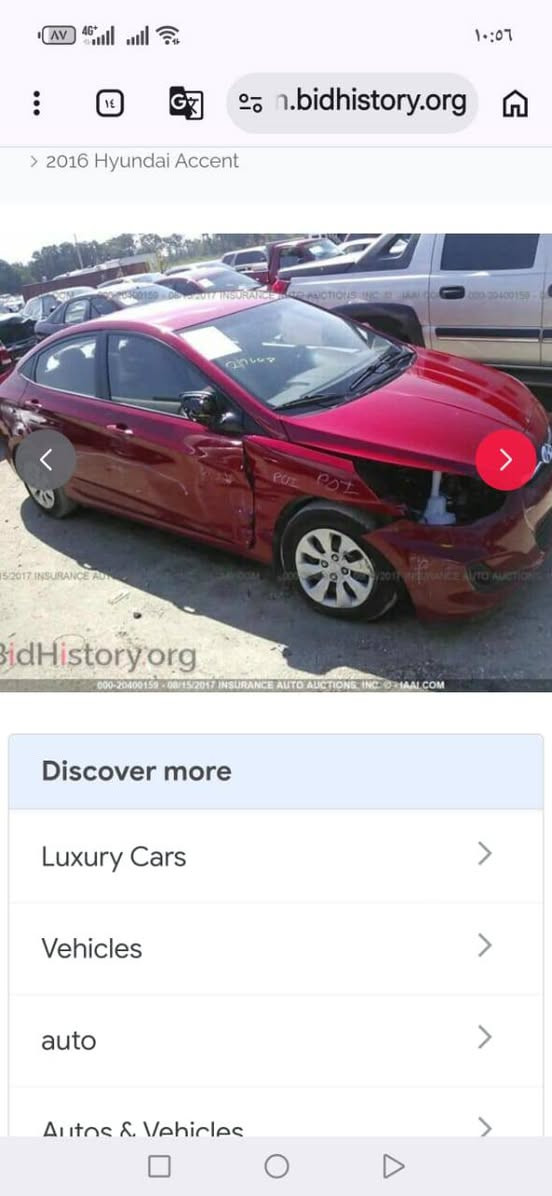Tap the bidhistory.org address bar
The image size is (552, 1196).
click(x=352, y=103)
